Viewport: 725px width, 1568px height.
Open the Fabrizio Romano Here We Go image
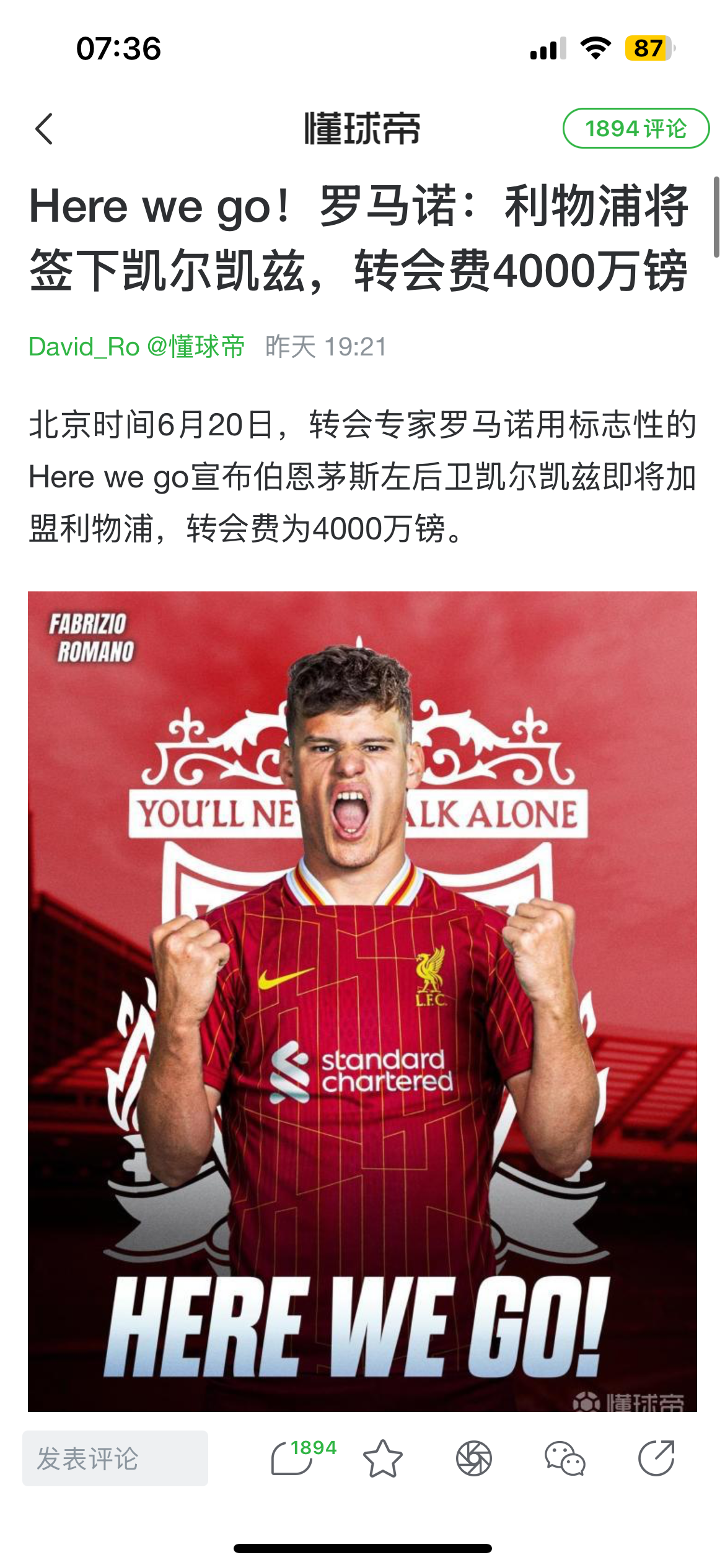tap(362, 1001)
